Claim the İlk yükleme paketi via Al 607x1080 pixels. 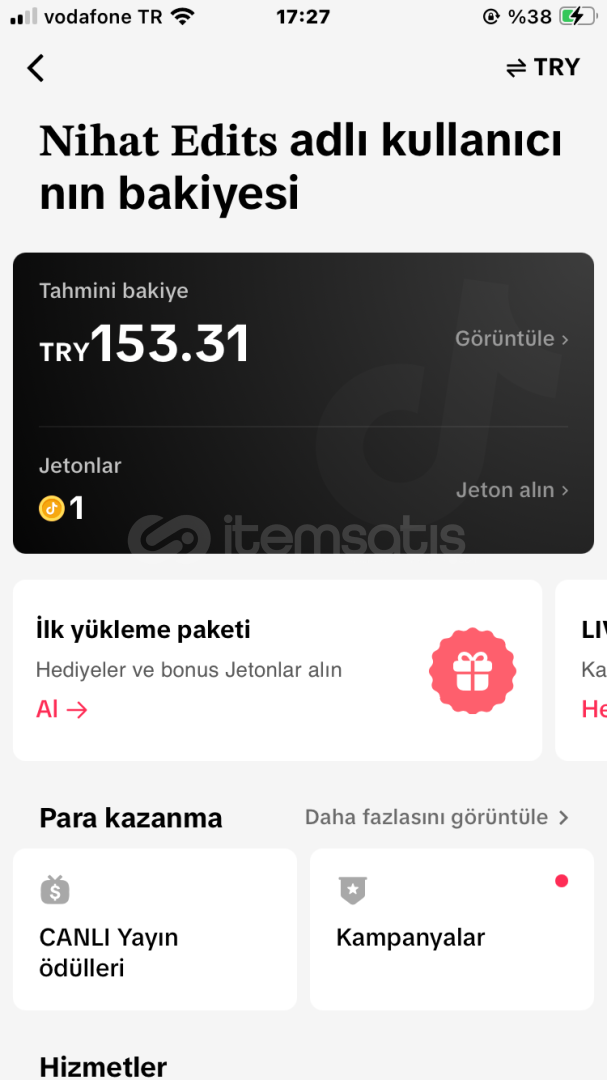[x=62, y=710]
